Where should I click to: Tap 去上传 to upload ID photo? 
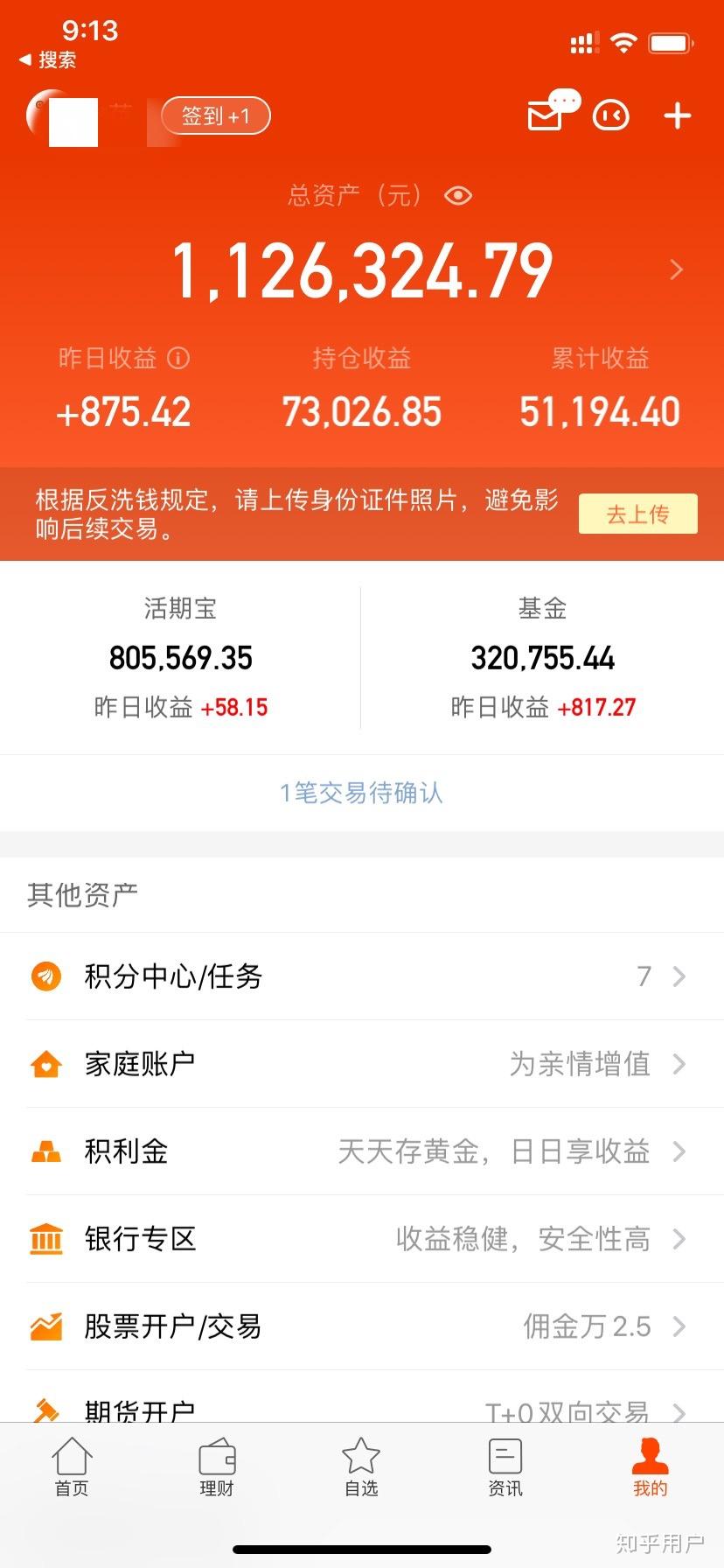[x=637, y=514]
